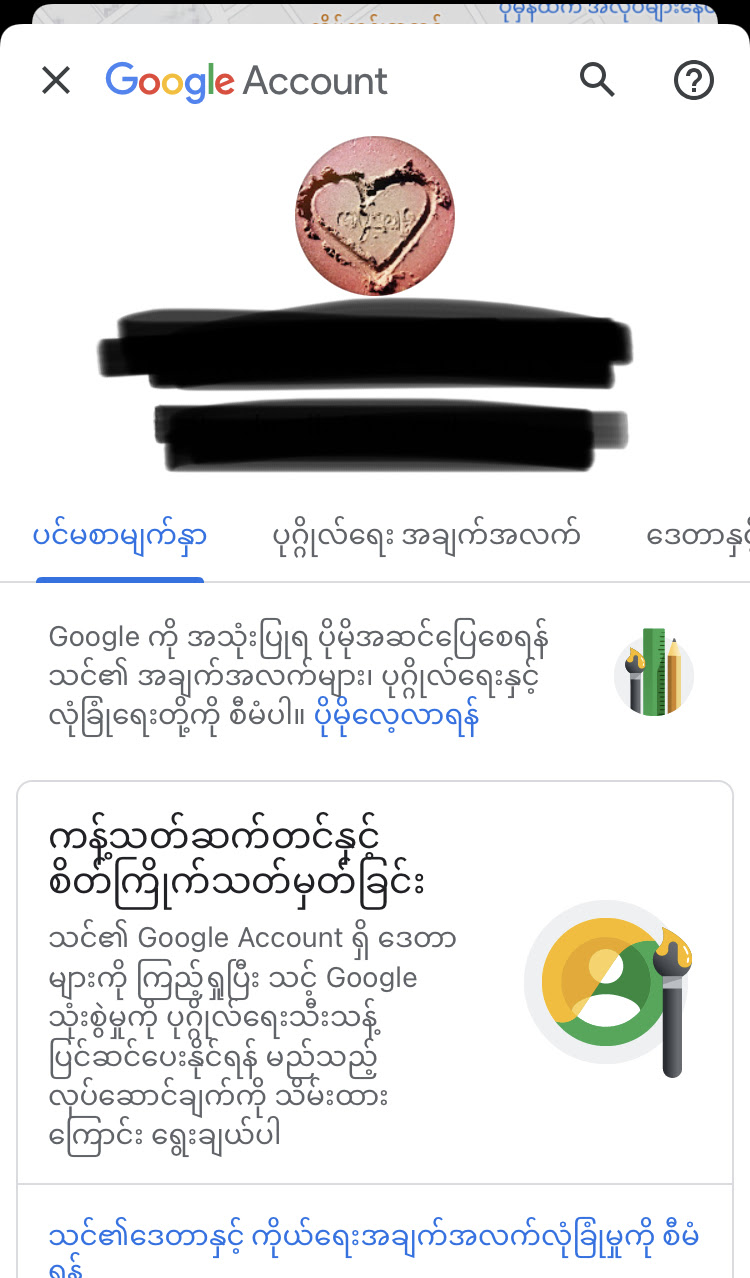Select the ပင်မစာမျက်နှာ home tab

[120, 536]
